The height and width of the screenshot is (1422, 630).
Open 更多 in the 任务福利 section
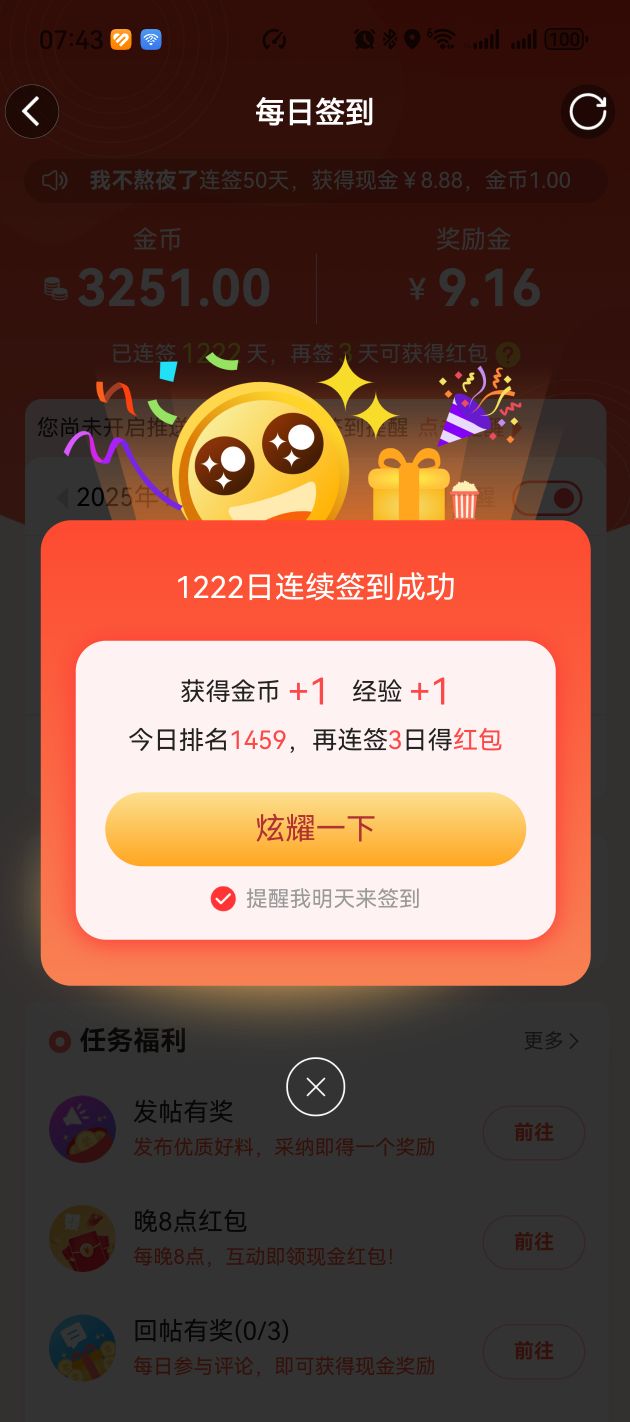coord(551,1041)
